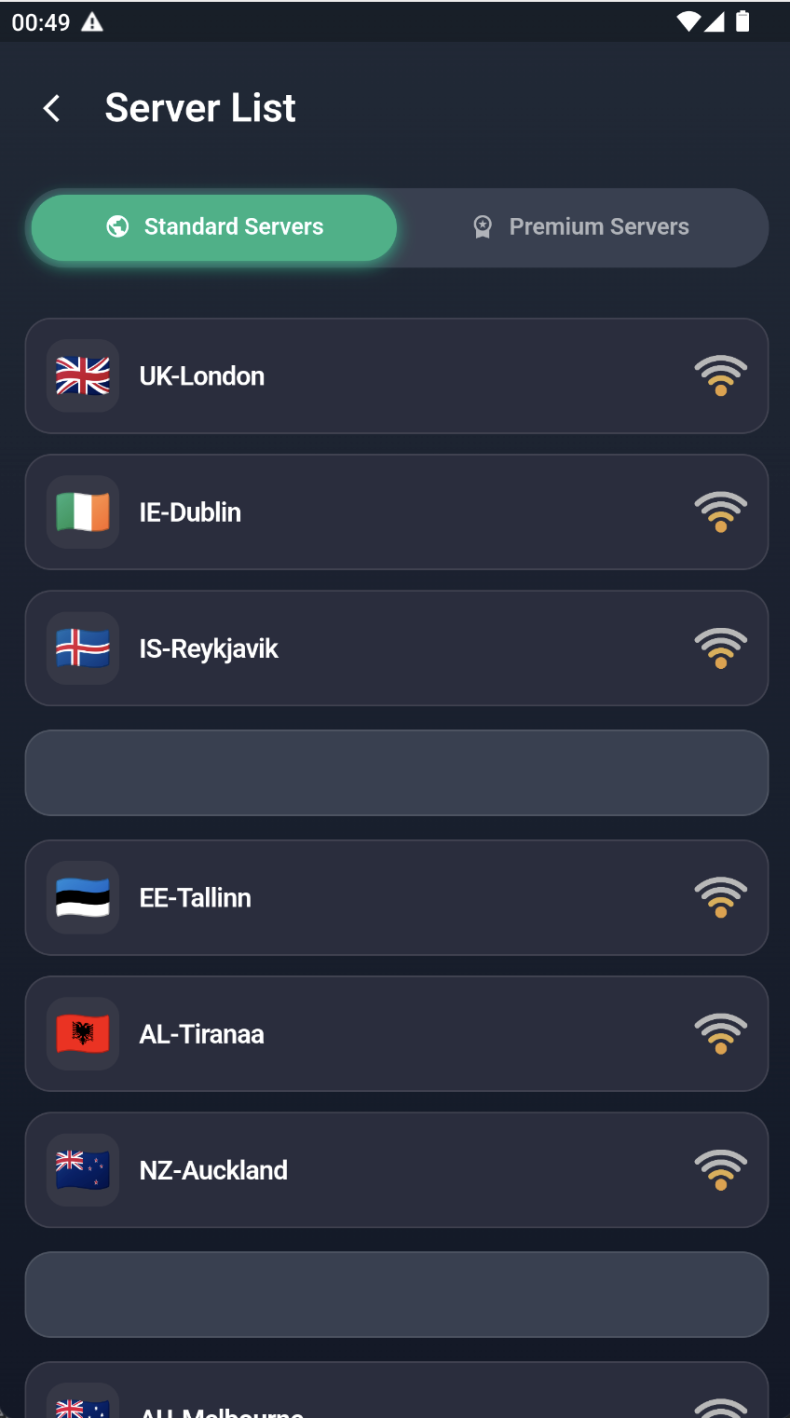
Task: Open the AL-Tiranaa server
Action: point(396,1034)
